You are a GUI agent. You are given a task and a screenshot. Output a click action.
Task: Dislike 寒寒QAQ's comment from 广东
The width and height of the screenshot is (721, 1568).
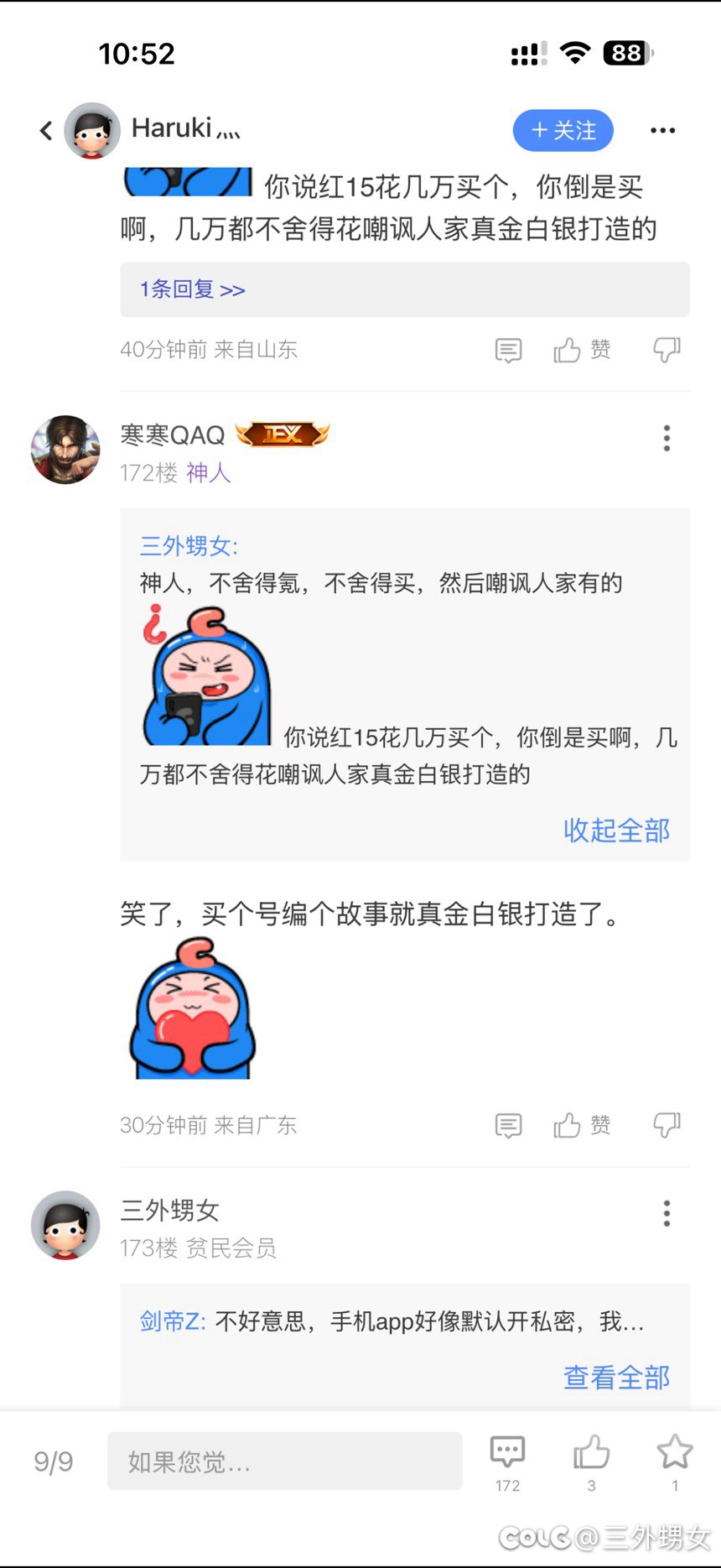click(667, 1125)
